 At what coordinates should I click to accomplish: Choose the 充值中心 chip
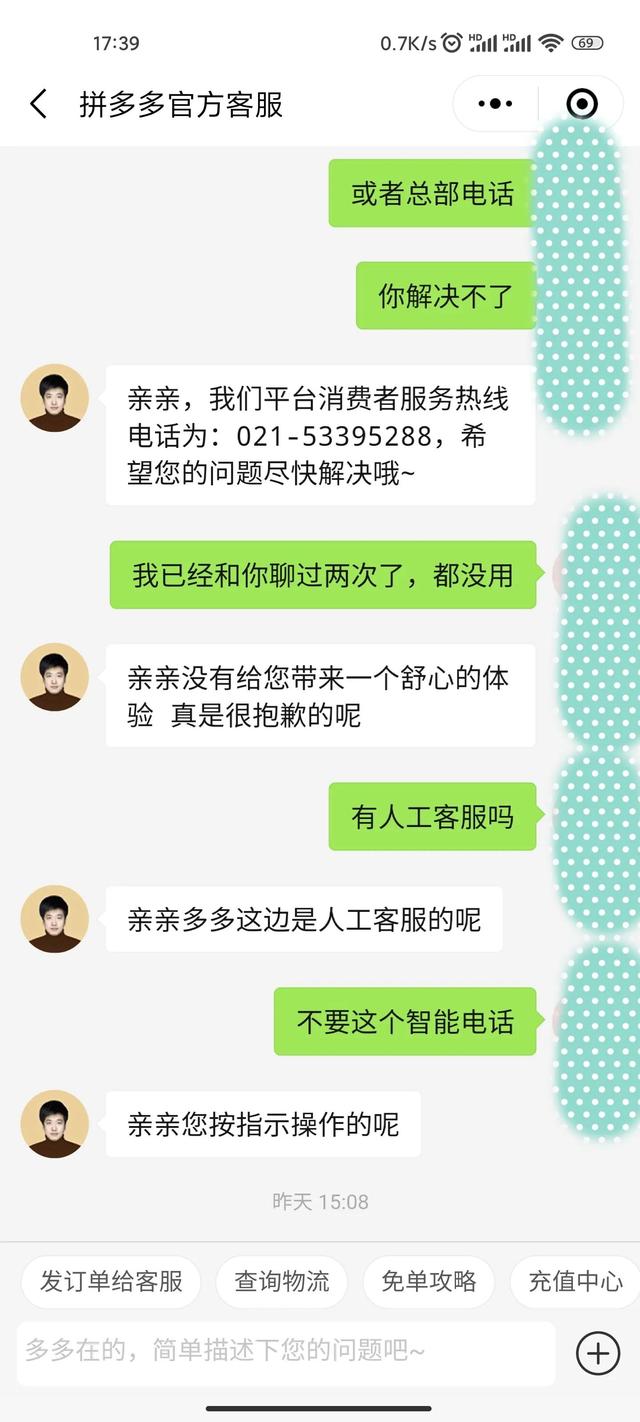[x=576, y=1282]
